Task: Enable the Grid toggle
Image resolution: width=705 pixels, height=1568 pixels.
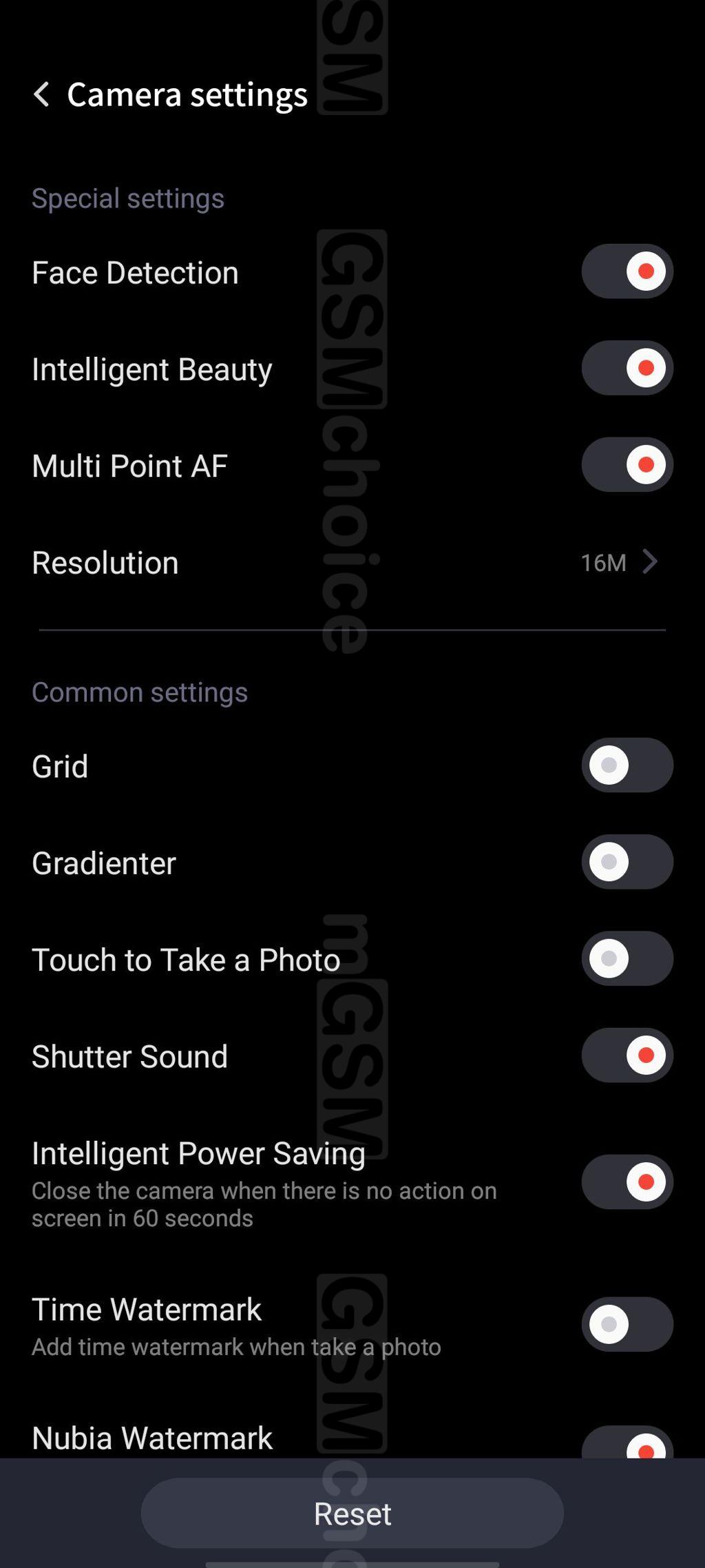Action: [627, 765]
